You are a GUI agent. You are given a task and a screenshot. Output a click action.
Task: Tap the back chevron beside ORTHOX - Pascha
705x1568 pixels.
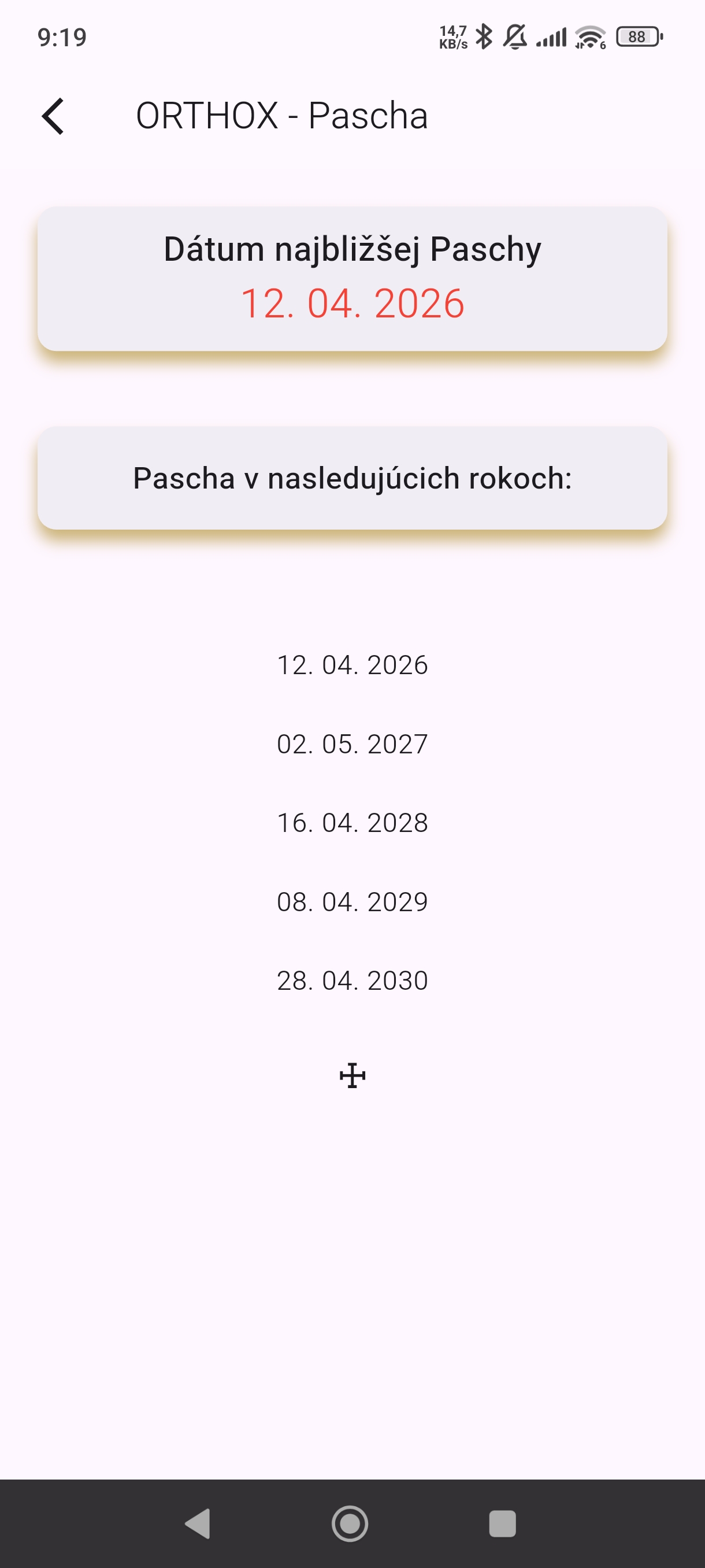[54, 116]
